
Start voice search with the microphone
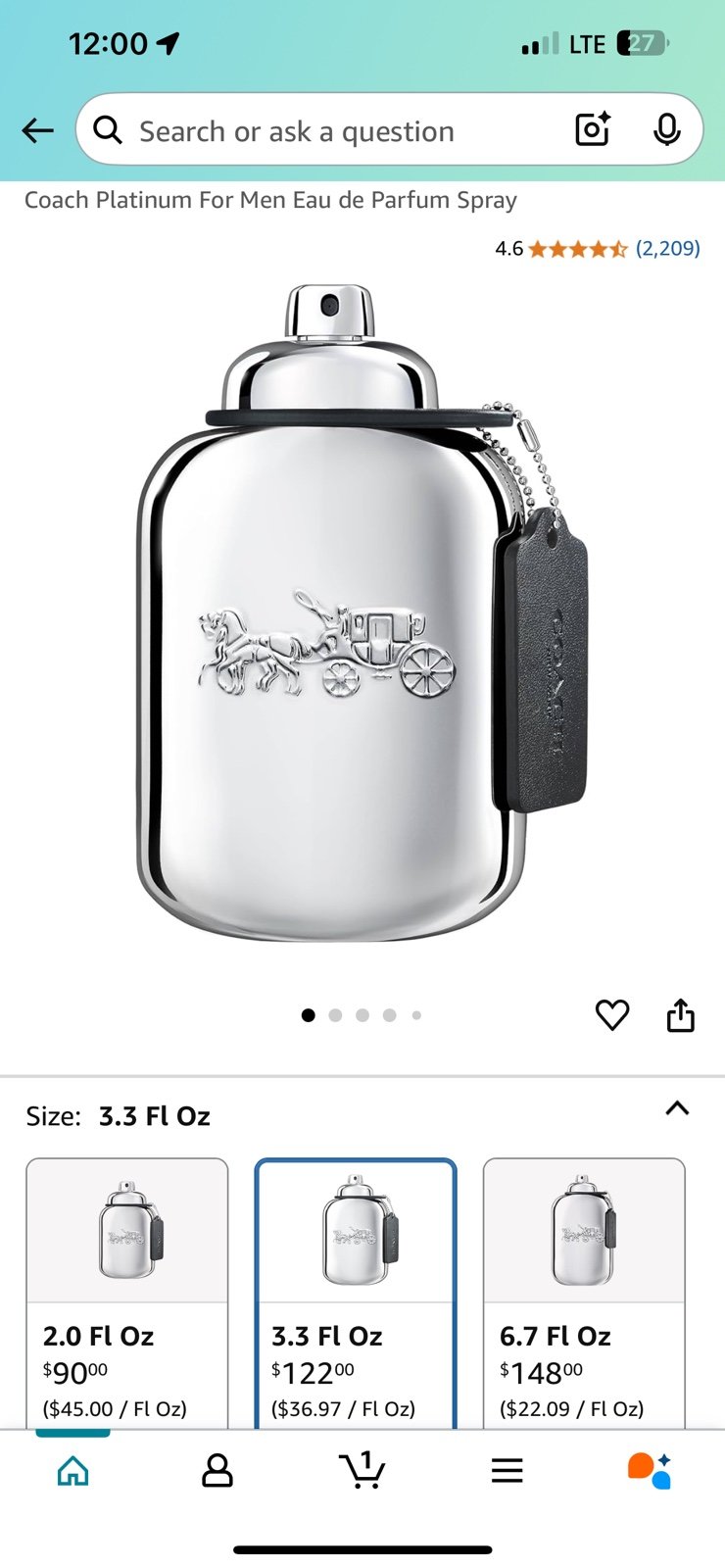667,129
